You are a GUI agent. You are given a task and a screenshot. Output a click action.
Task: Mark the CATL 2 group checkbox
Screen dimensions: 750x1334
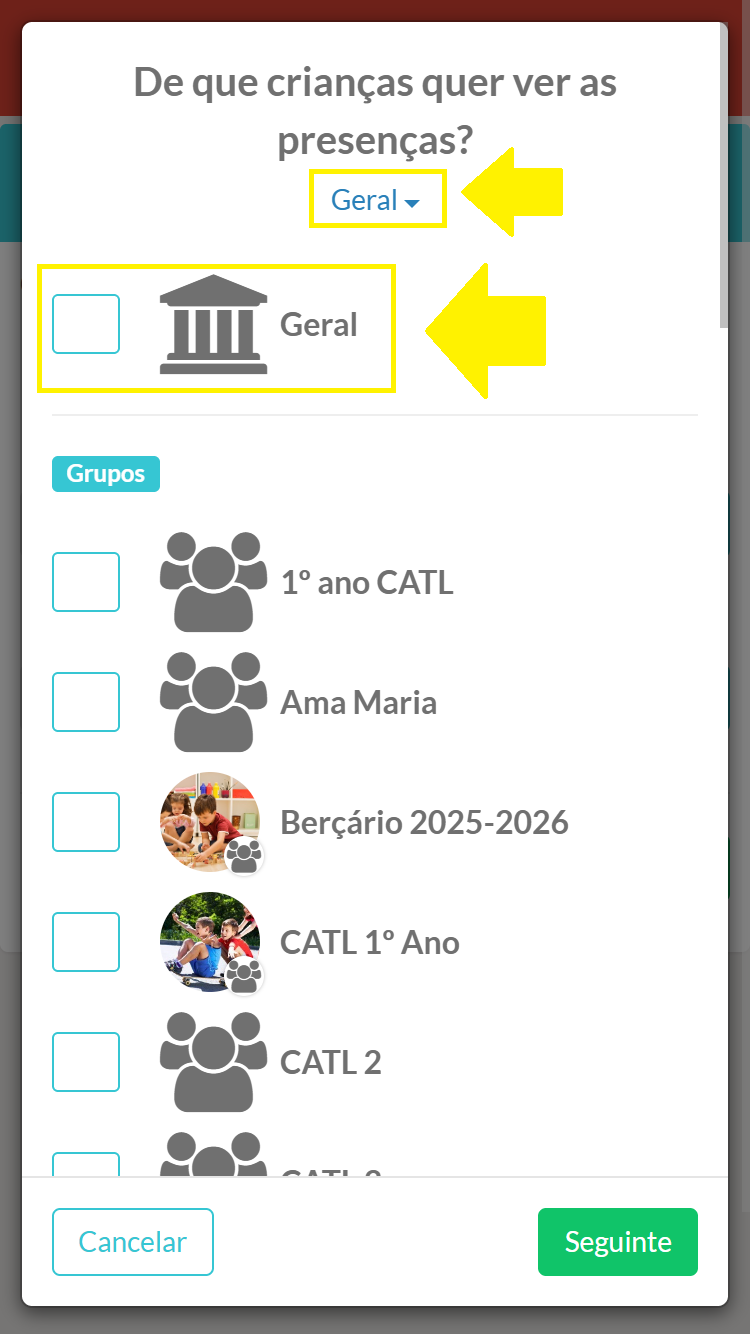86,1062
